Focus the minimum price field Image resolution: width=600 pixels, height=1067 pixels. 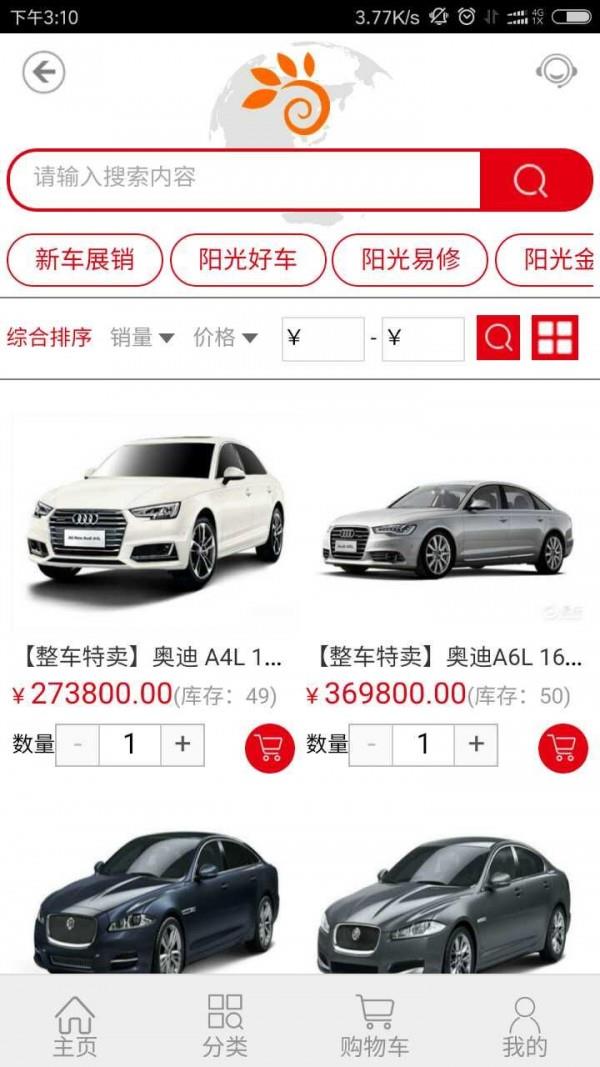point(323,339)
